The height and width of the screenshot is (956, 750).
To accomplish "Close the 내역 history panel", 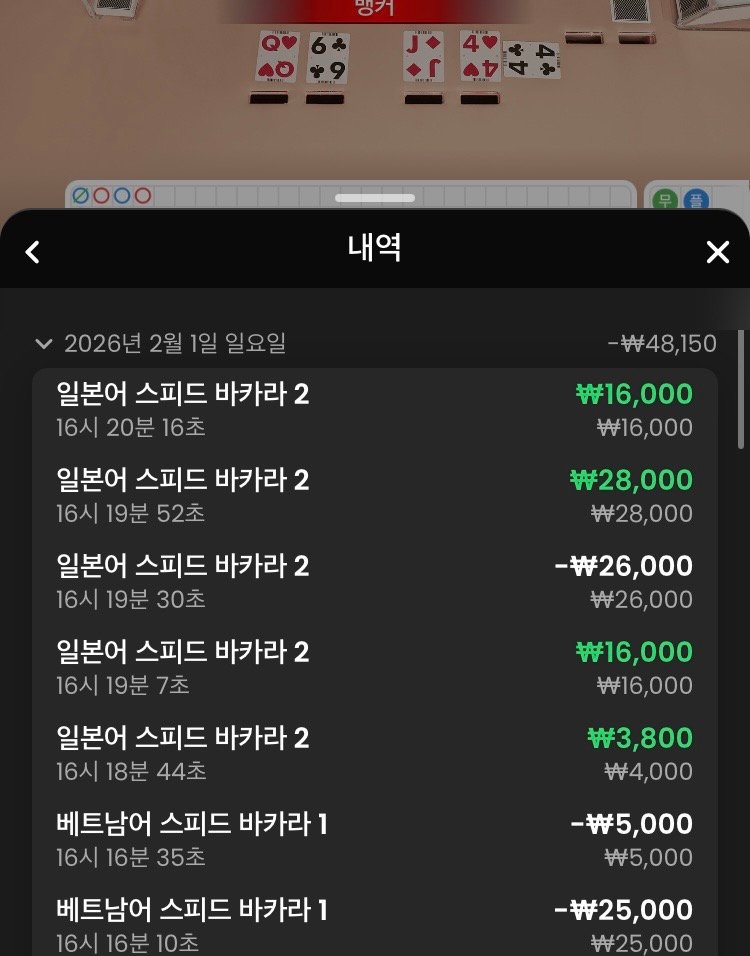I will tap(717, 252).
